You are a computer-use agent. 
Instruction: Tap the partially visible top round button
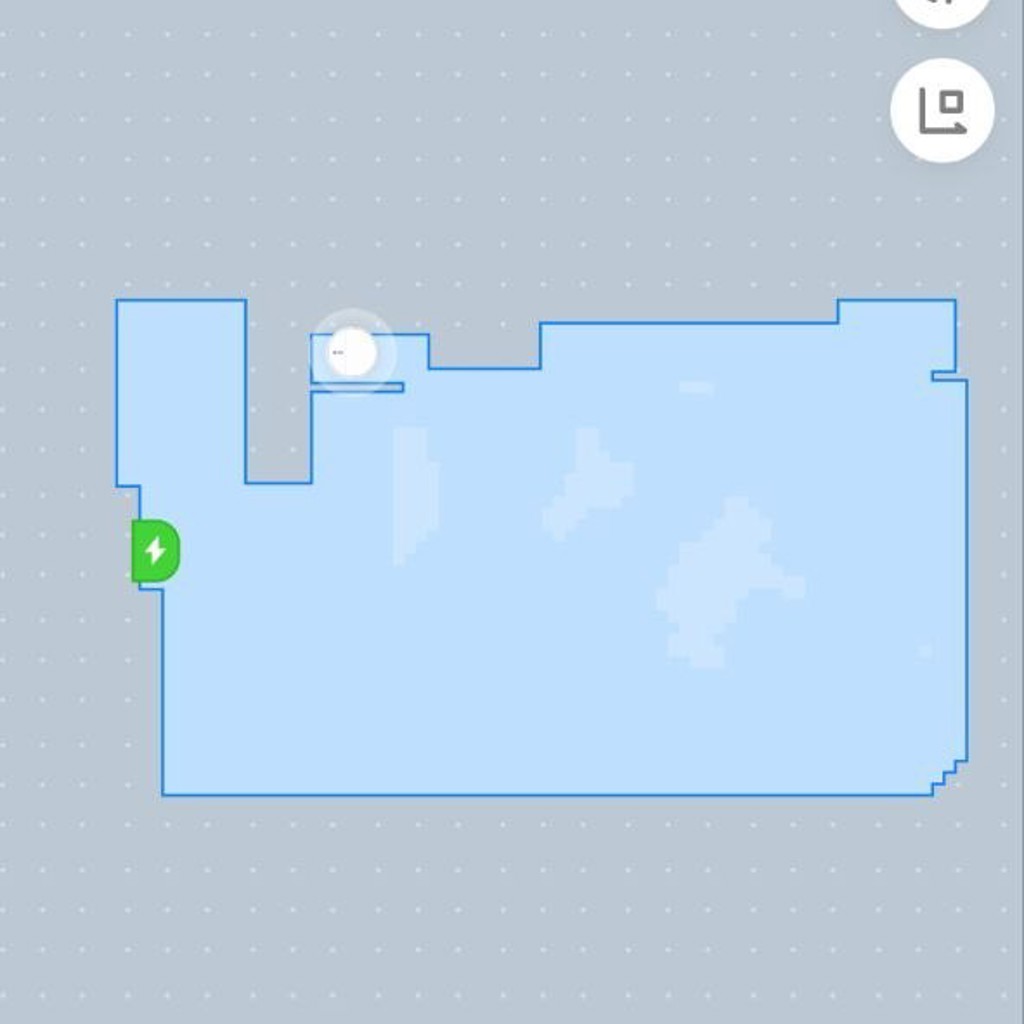coord(942,10)
